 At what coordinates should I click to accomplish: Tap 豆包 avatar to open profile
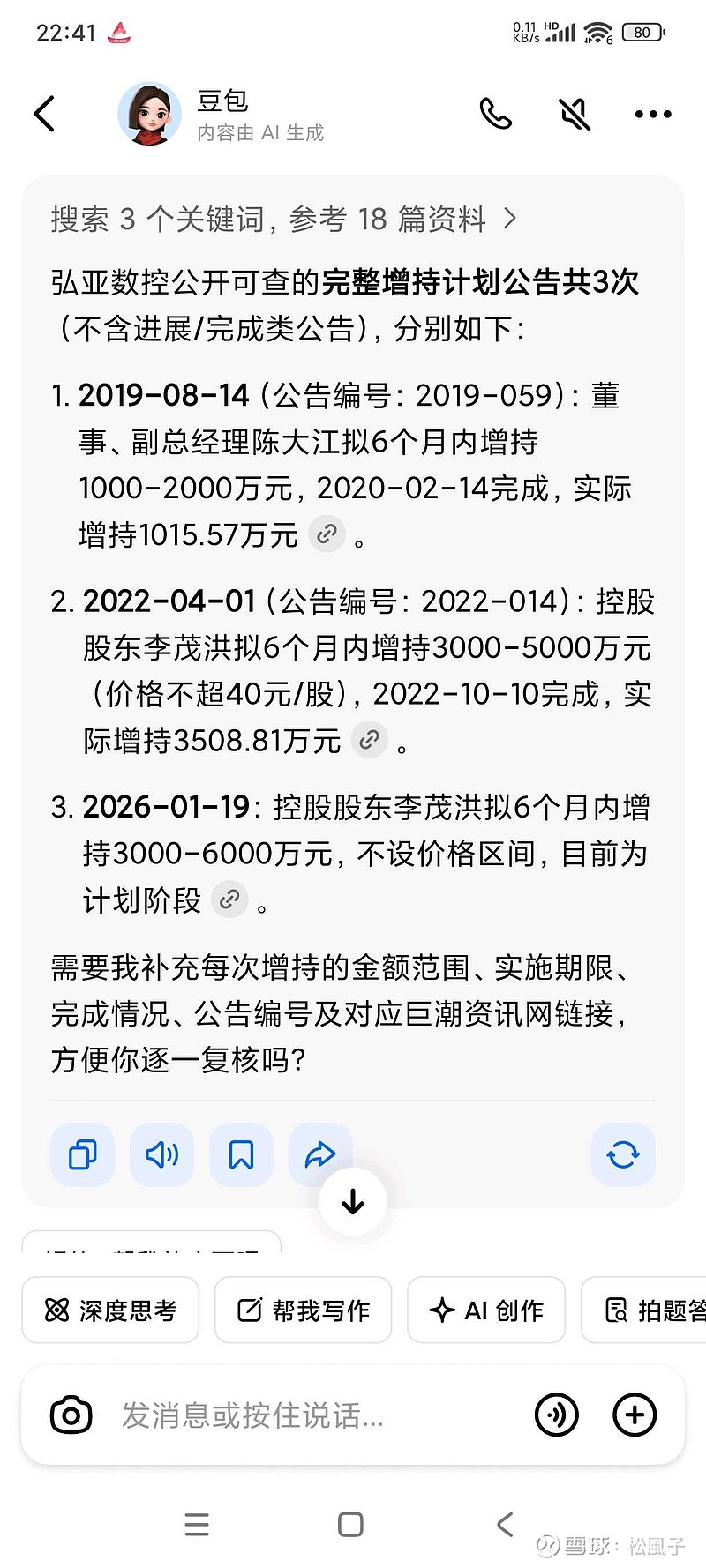click(148, 113)
